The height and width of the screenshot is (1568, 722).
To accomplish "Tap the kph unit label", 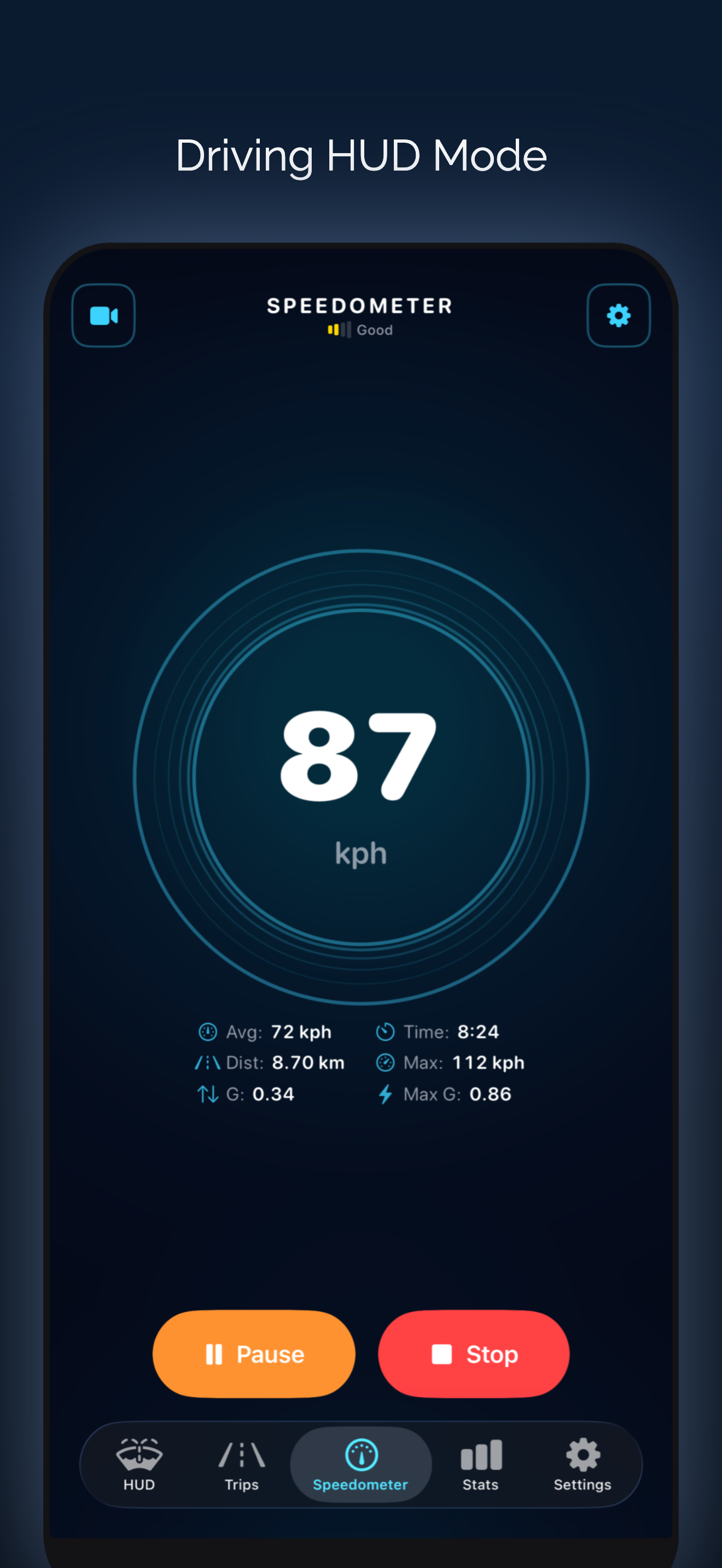I will 360,852.
